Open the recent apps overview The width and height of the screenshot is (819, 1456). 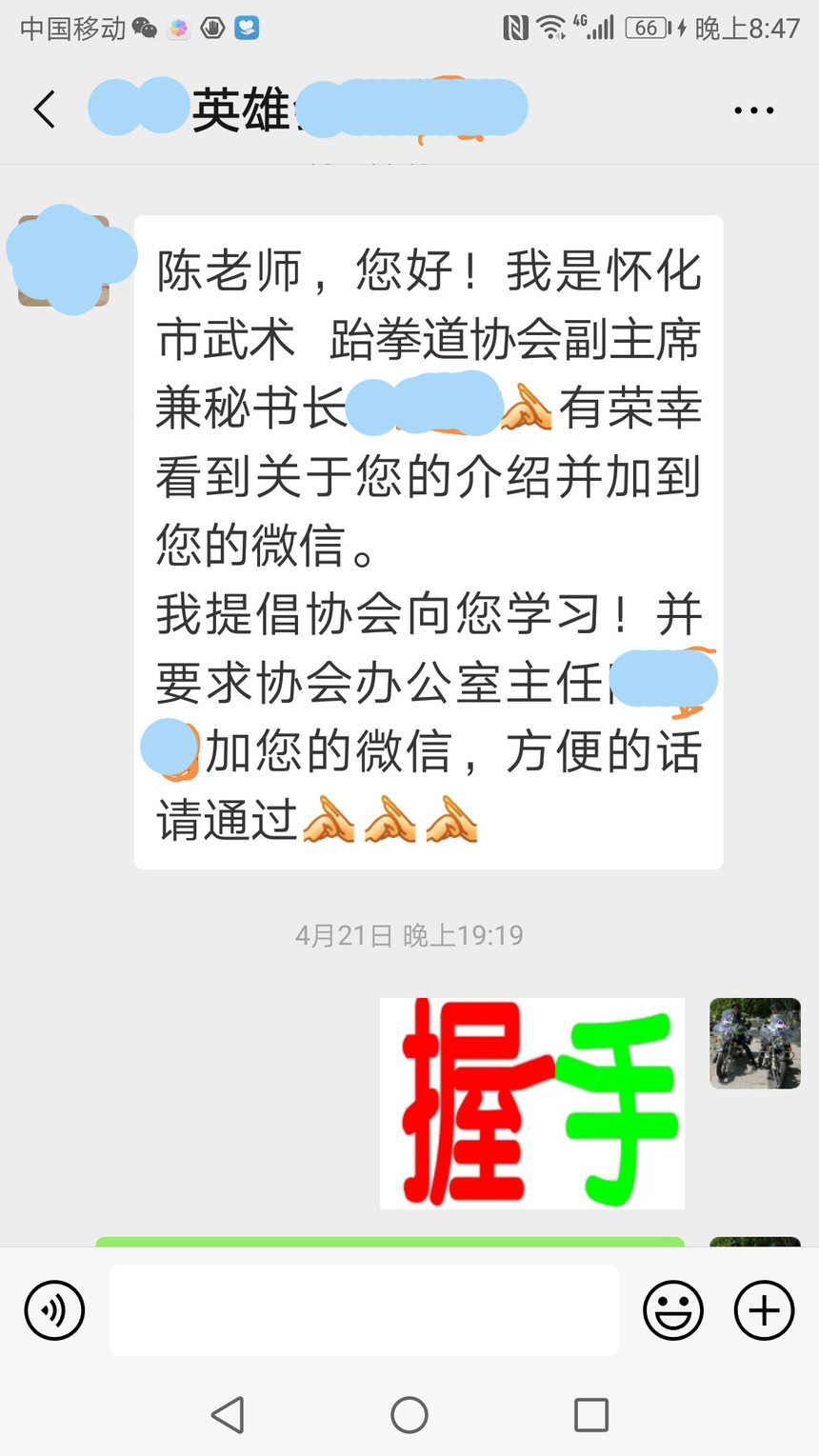pyautogui.click(x=591, y=1415)
